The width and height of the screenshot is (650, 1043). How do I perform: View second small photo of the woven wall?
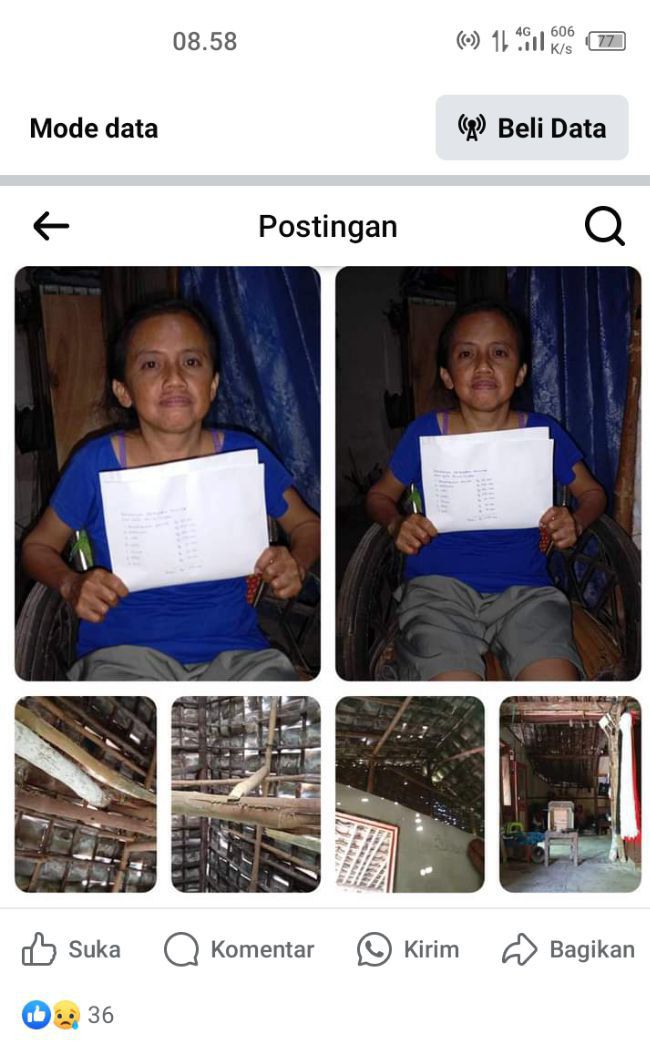(x=246, y=794)
